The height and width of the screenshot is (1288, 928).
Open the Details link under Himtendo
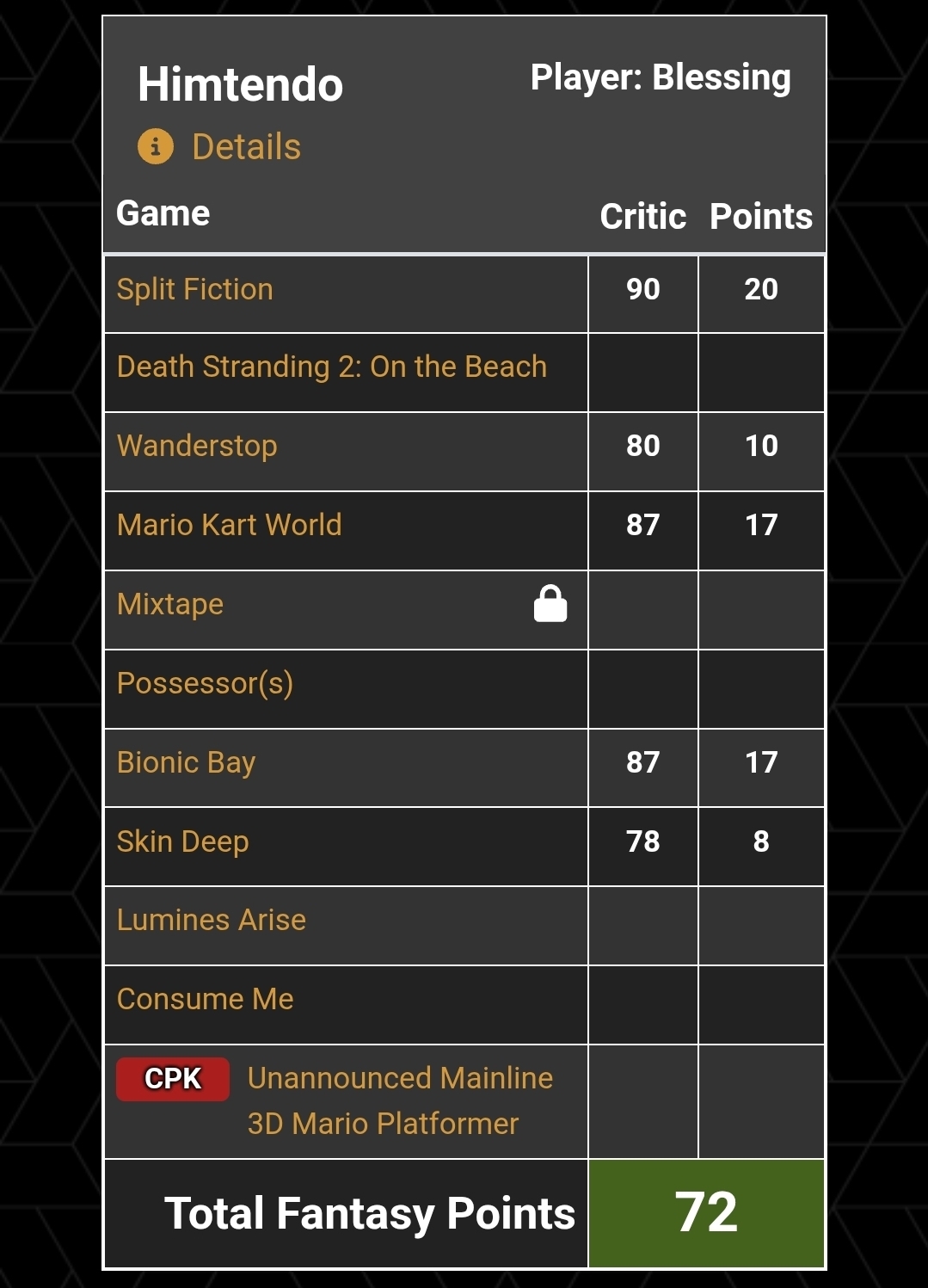245,147
